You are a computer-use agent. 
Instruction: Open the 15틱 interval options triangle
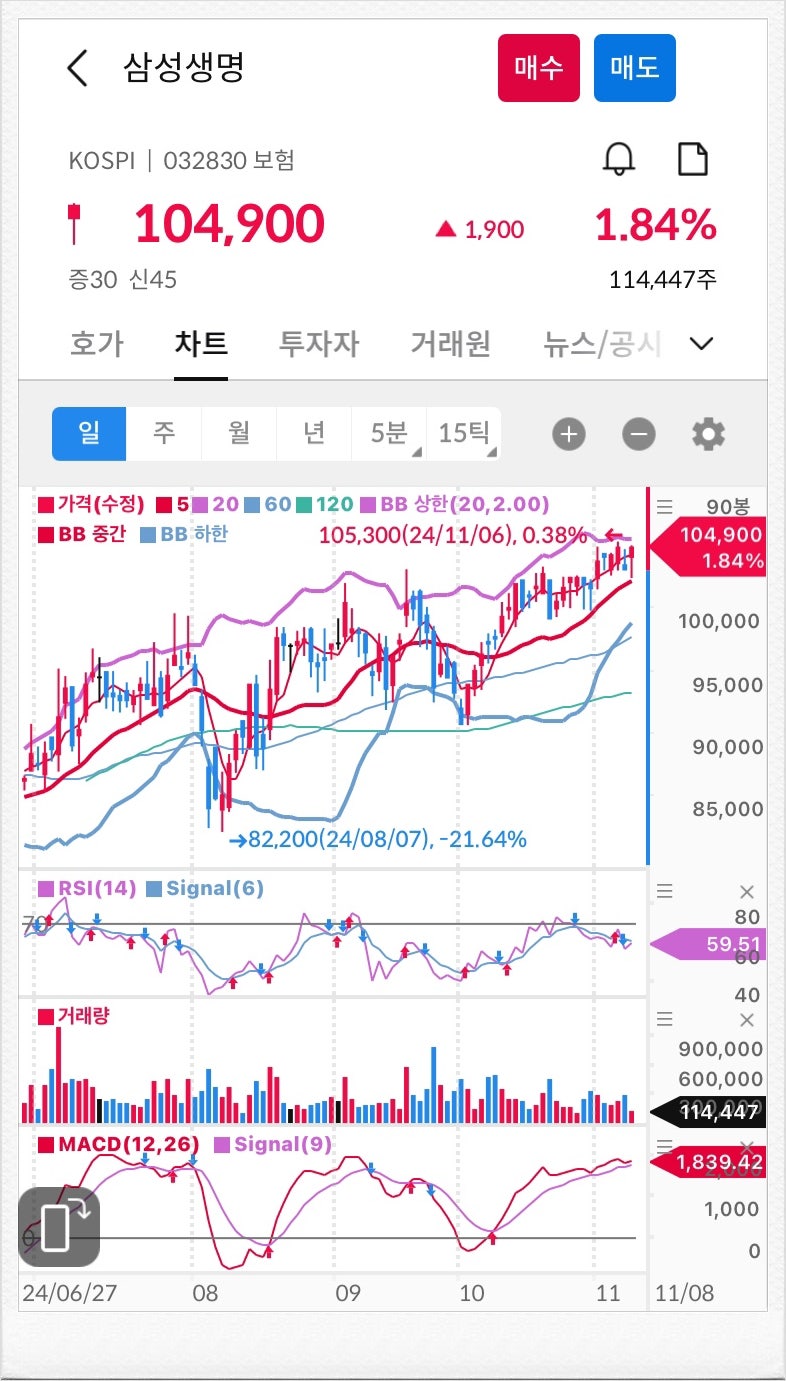(491, 452)
